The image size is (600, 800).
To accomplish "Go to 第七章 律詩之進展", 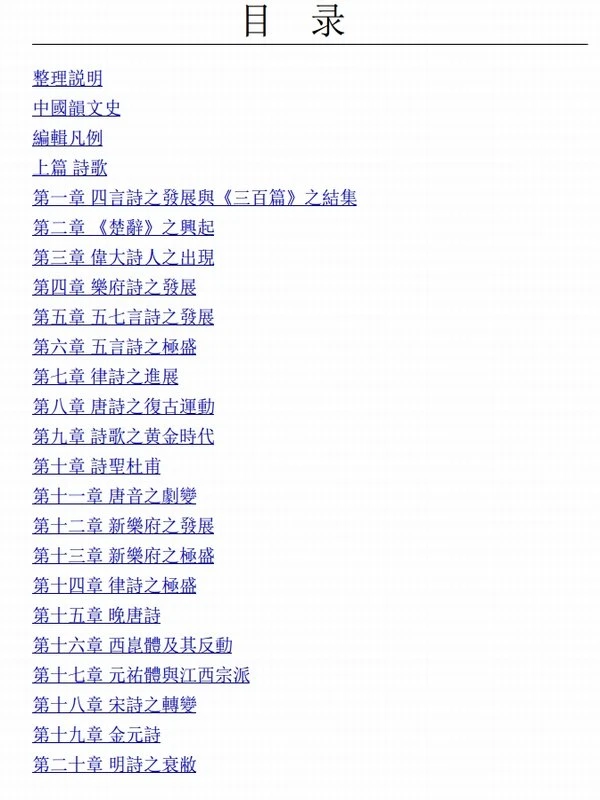I will click(x=105, y=377).
